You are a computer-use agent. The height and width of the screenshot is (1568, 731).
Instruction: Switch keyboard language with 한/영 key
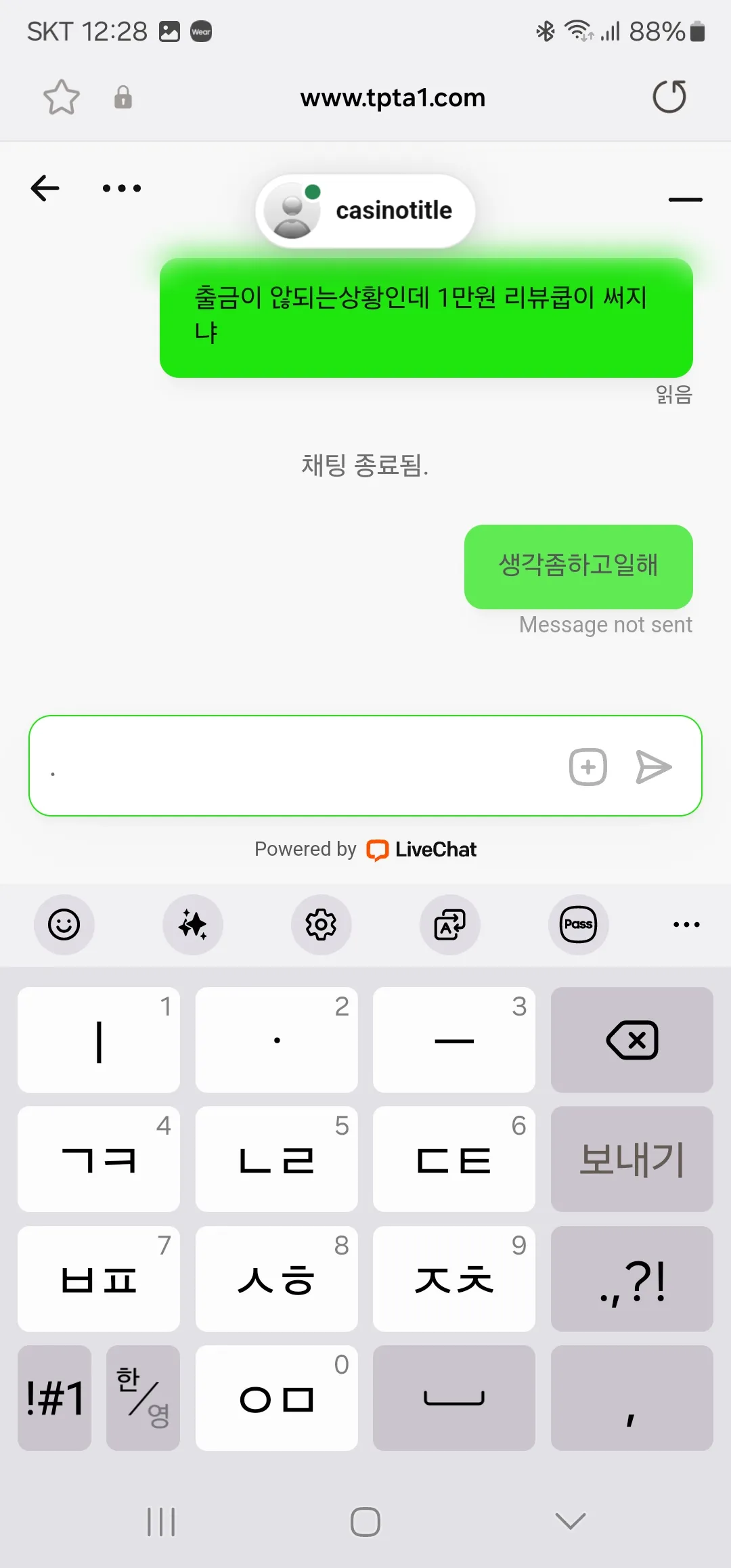(x=143, y=1397)
